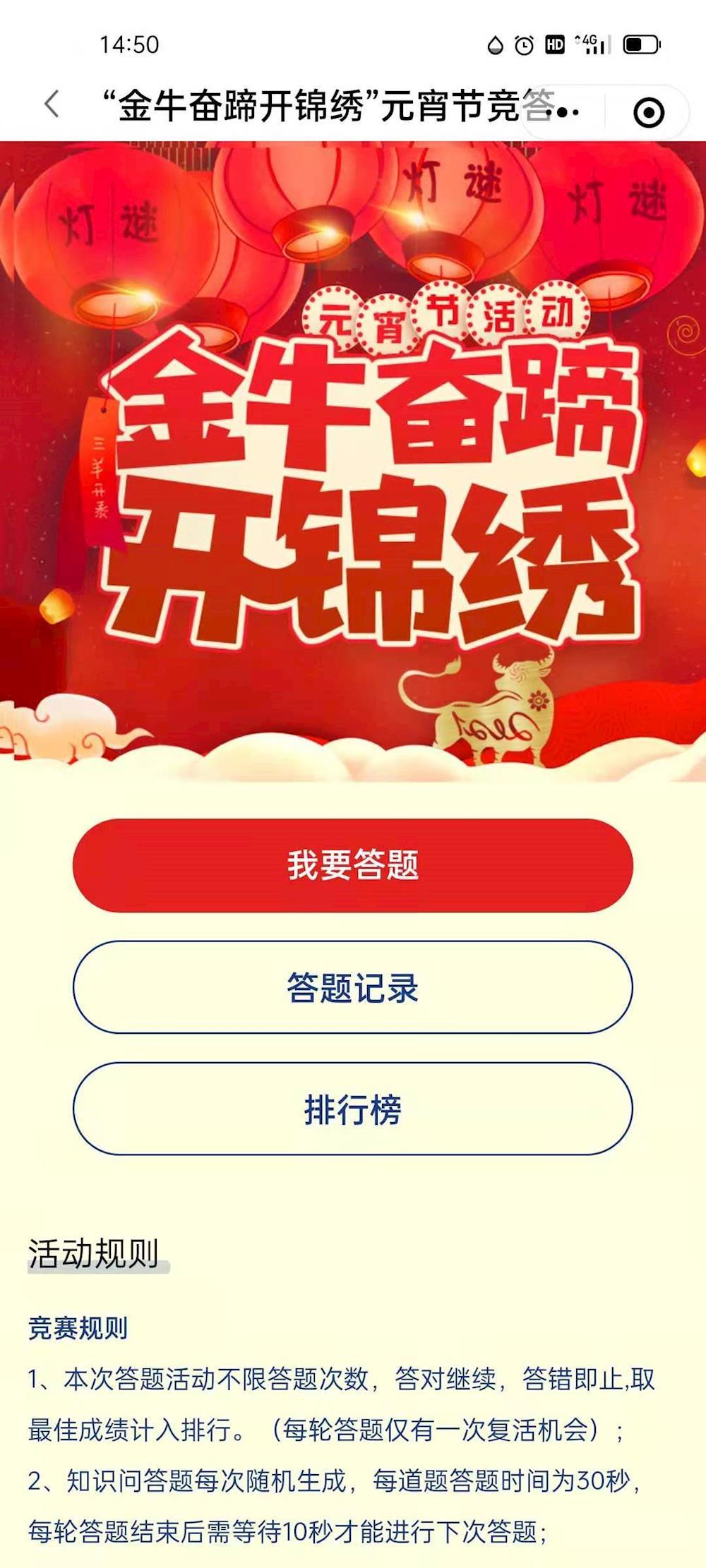Close the mini program with the circle icon
Viewport: 706px width, 1568px height.
click(648, 112)
